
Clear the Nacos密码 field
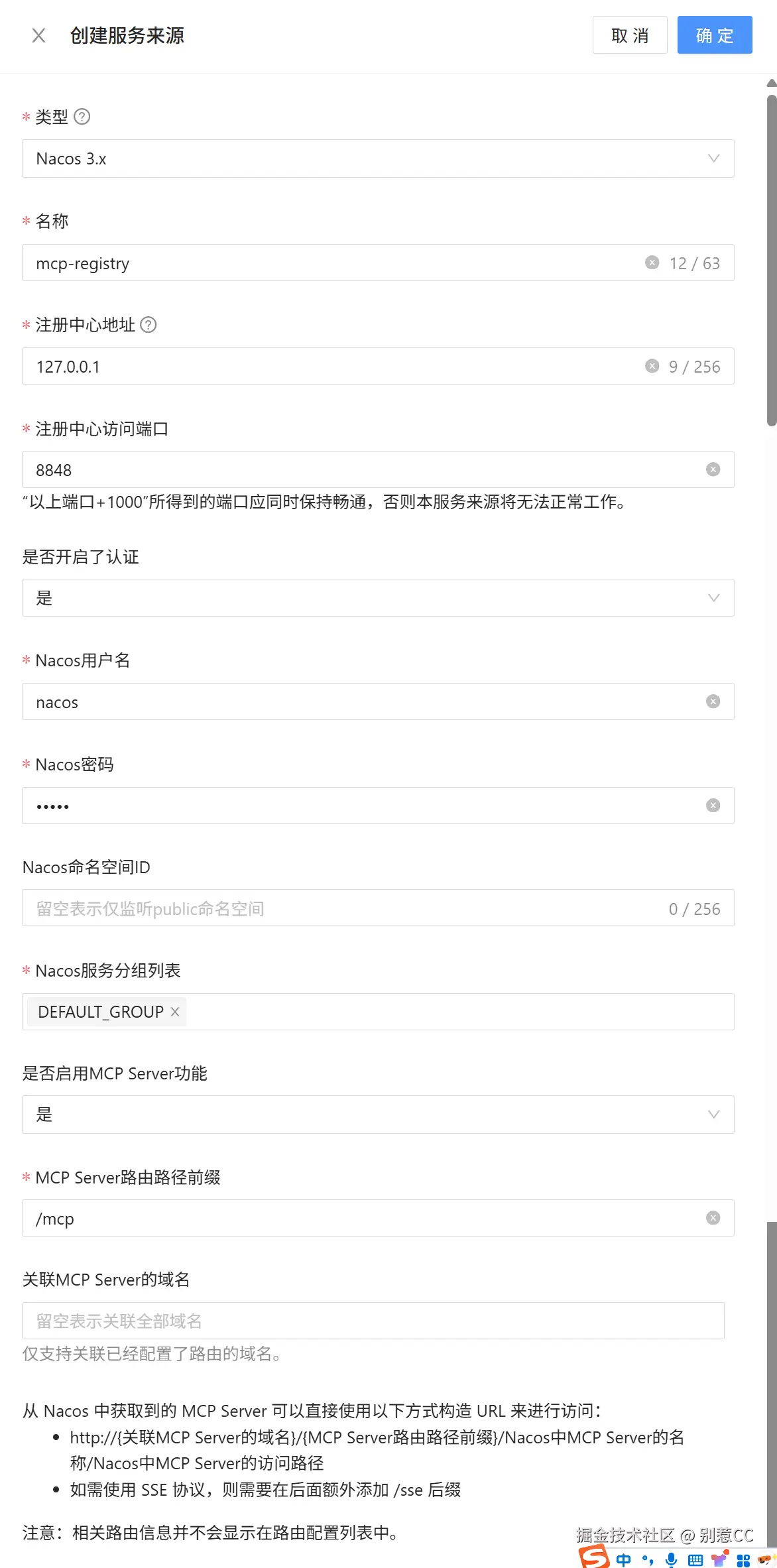point(713,806)
